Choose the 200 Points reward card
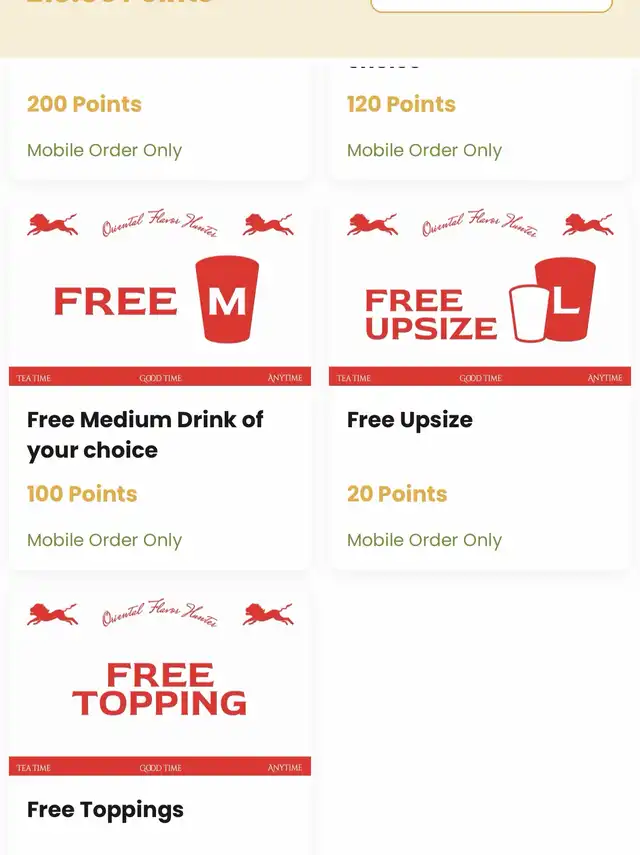This screenshot has width=640, height=855. tap(160, 120)
